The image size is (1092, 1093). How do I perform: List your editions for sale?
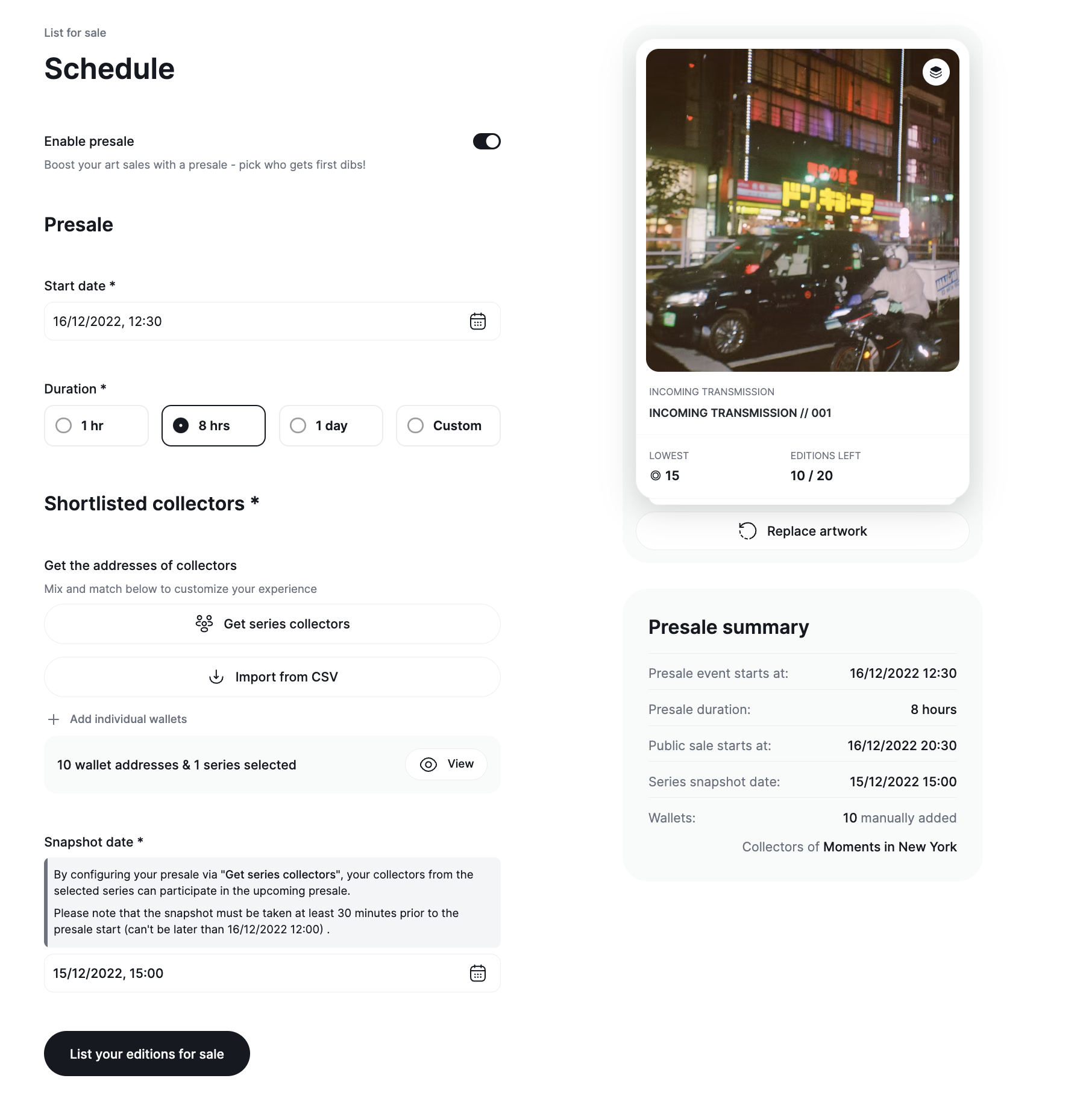146,1053
